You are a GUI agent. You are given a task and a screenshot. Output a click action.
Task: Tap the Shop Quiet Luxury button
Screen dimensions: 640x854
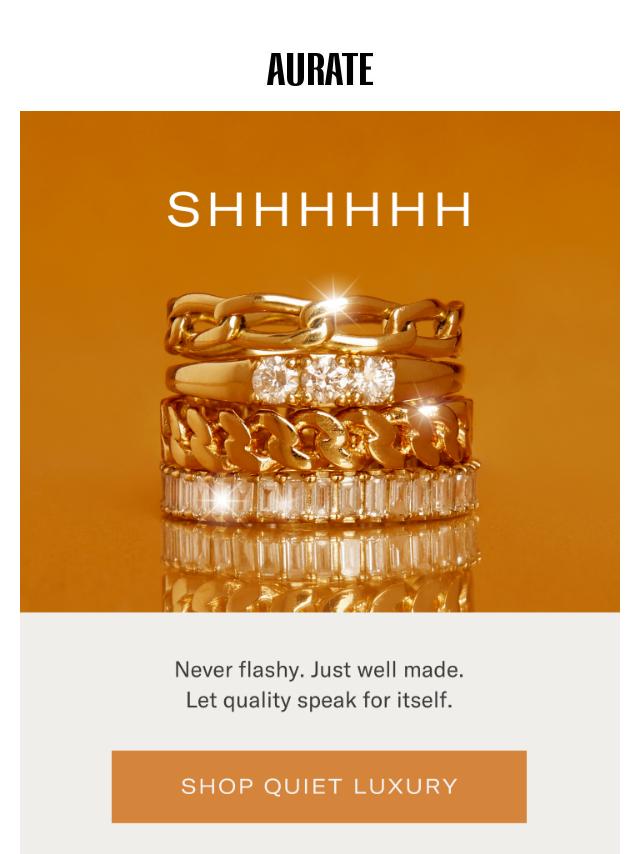click(x=319, y=786)
